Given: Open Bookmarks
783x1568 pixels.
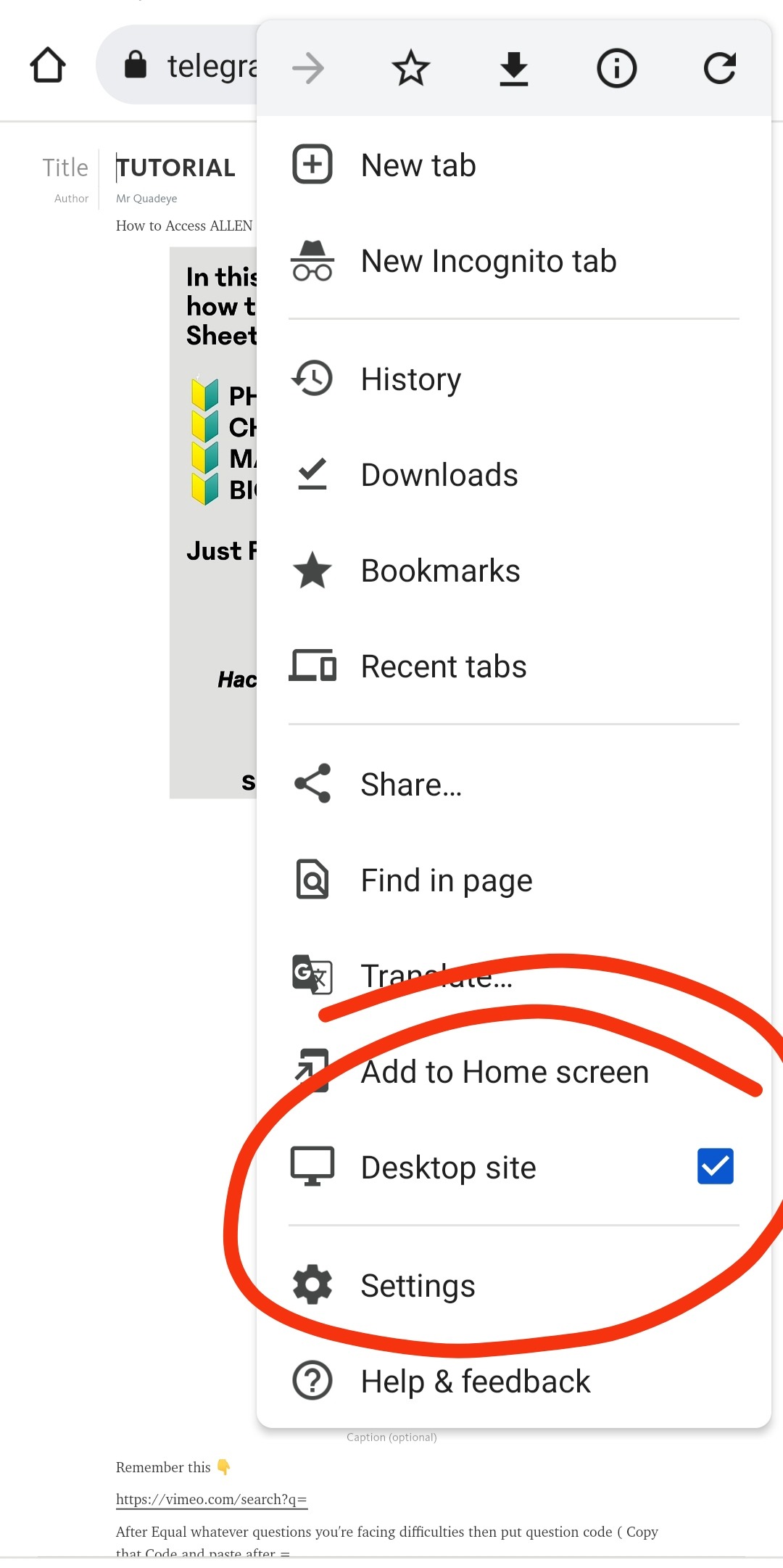Looking at the screenshot, I should click(440, 571).
